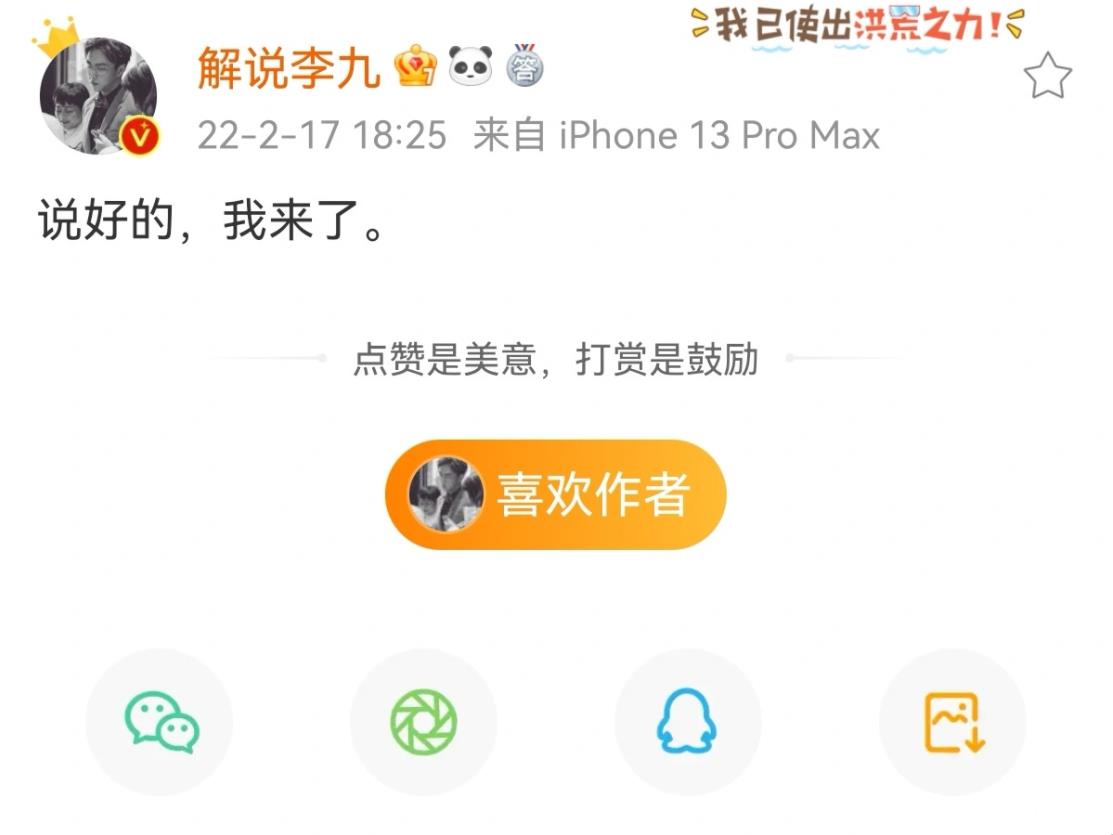The height and width of the screenshot is (835, 1113).
Task: Open the 解说李九 username link
Action: click(289, 69)
